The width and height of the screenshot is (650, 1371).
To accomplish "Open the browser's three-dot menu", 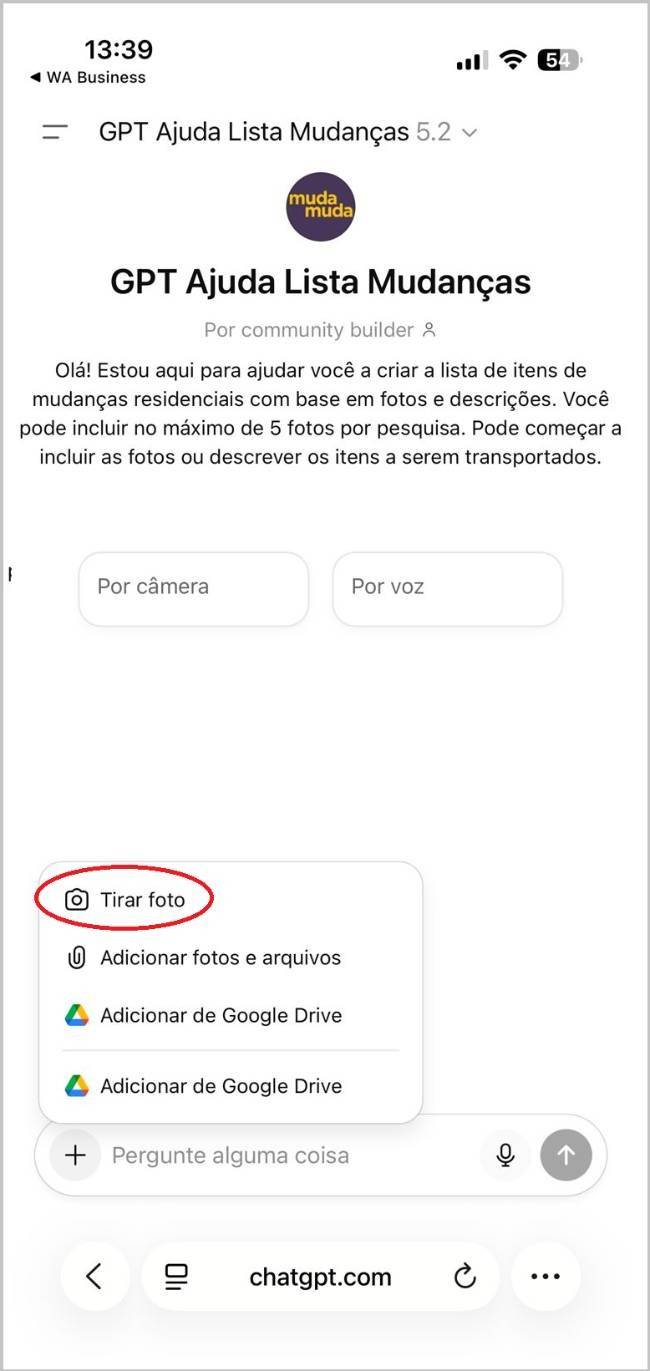I will pos(545,1277).
